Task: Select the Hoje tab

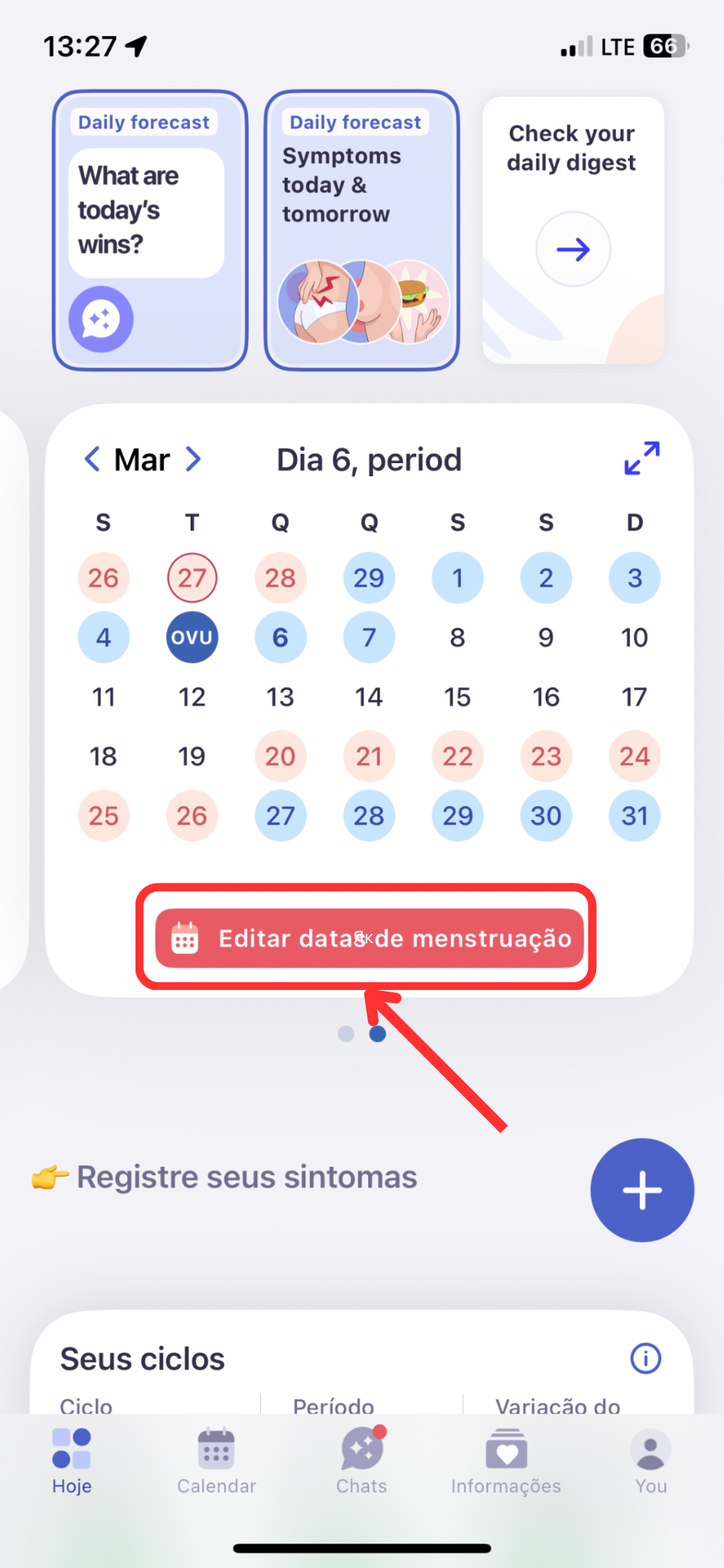Action: 72,1461
